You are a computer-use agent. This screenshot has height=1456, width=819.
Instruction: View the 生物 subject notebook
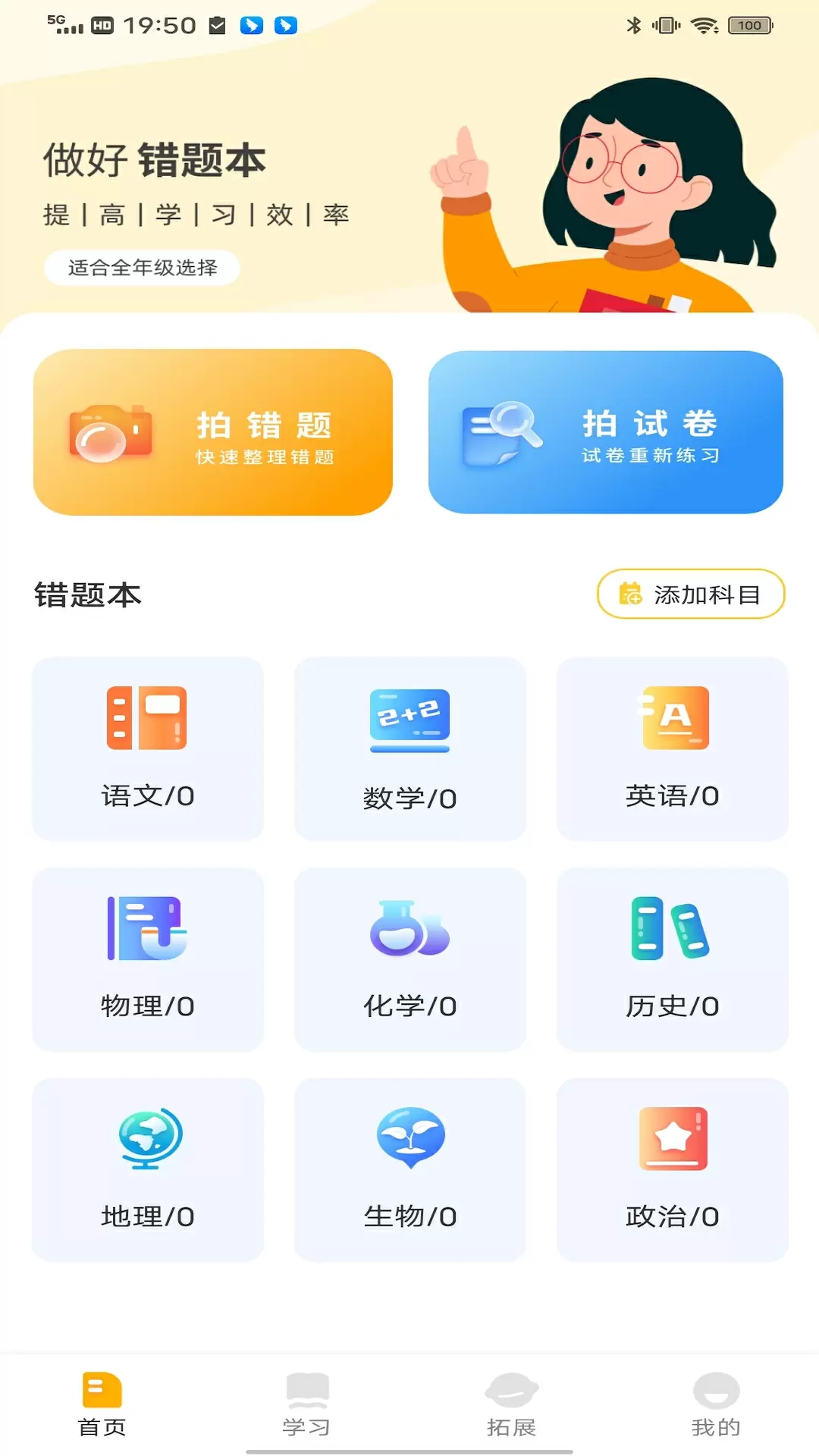pos(410,1170)
